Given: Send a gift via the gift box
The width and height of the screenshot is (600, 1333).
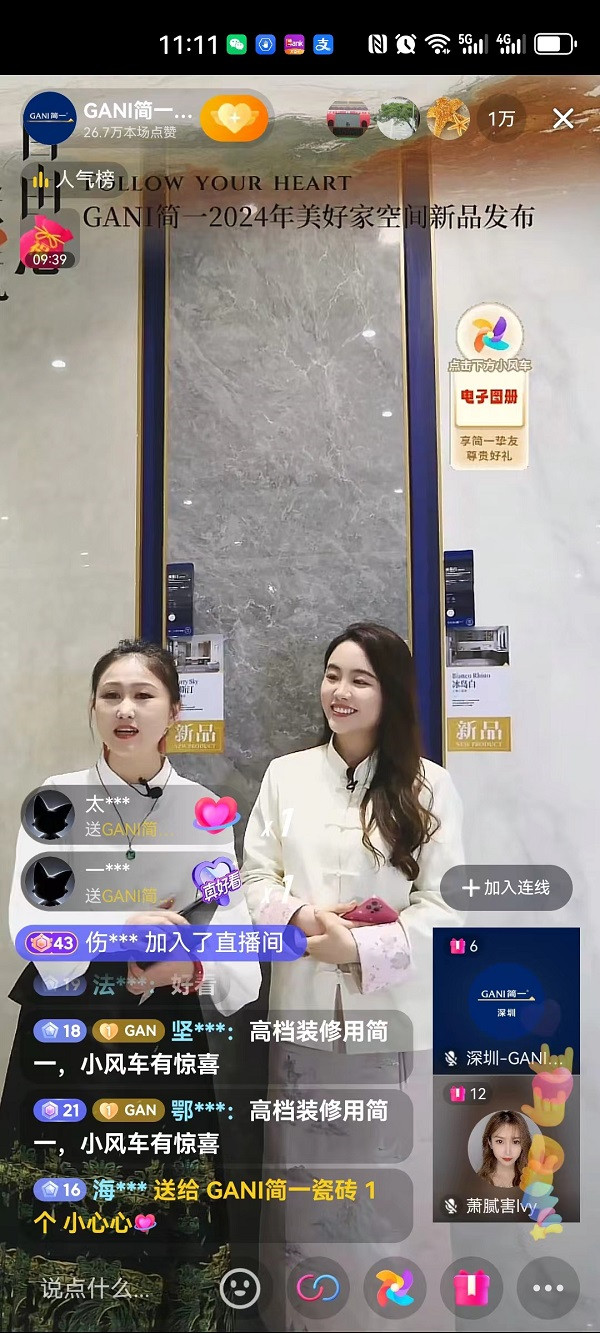Looking at the screenshot, I should coord(470,1288).
